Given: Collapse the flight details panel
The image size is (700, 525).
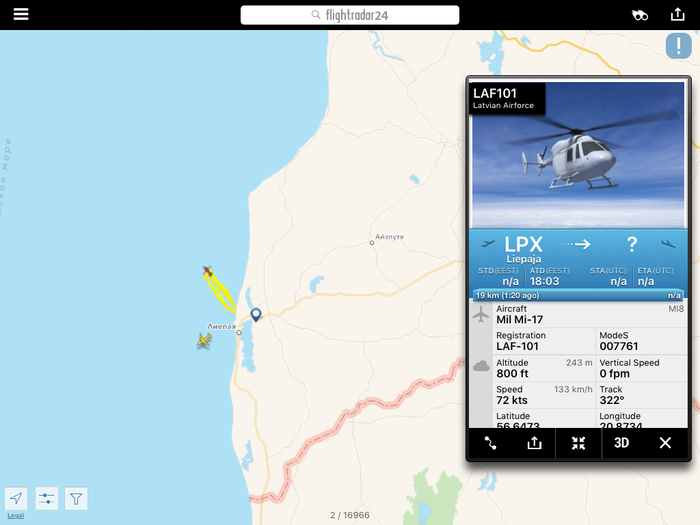Looking at the screenshot, I should (x=578, y=443).
